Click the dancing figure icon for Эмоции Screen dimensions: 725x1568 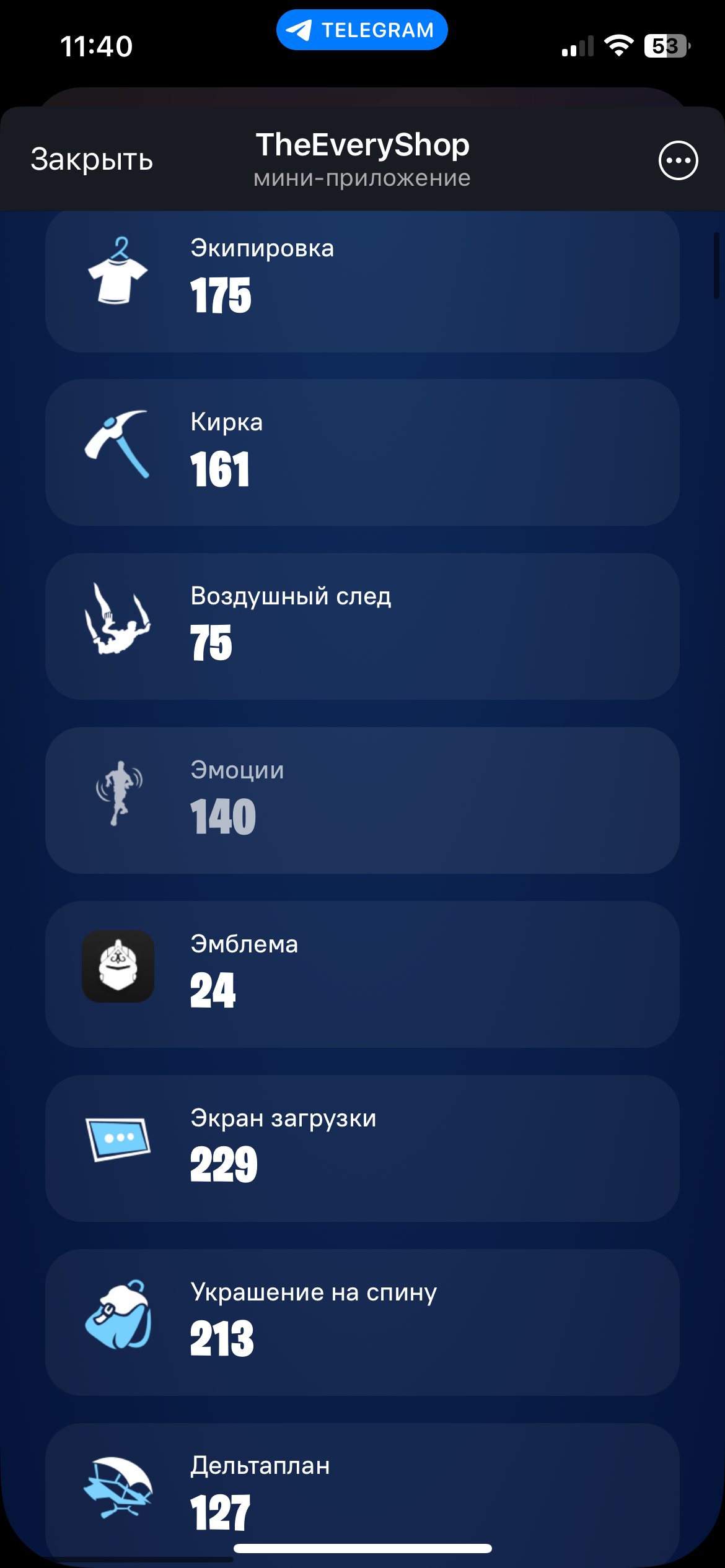click(120, 794)
